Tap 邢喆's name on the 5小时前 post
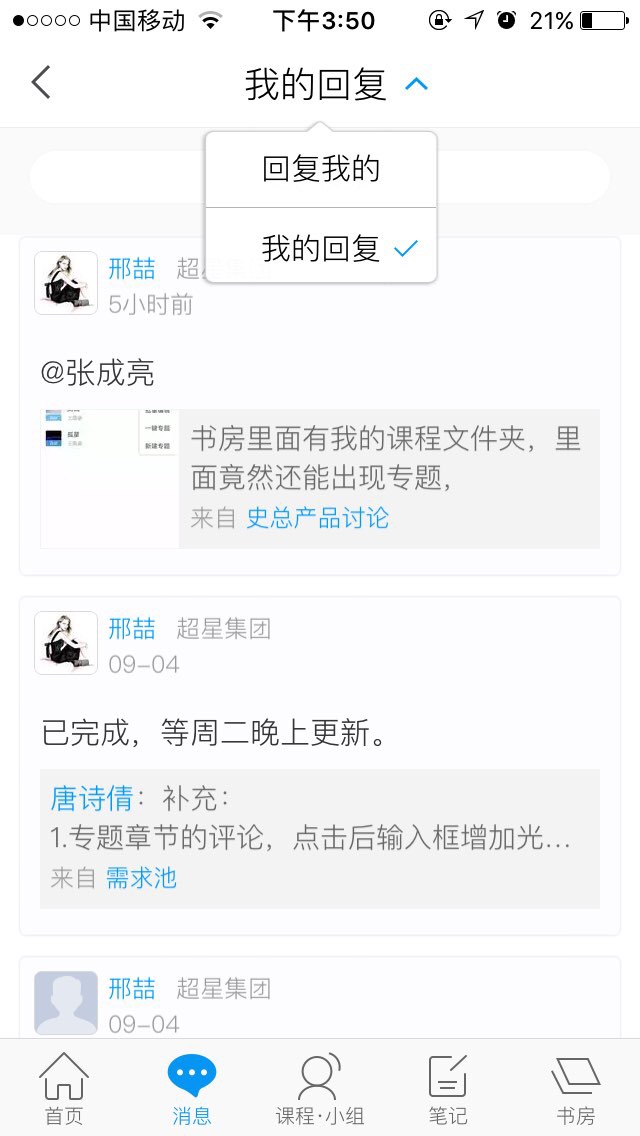The image size is (640, 1136). [132, 269]
